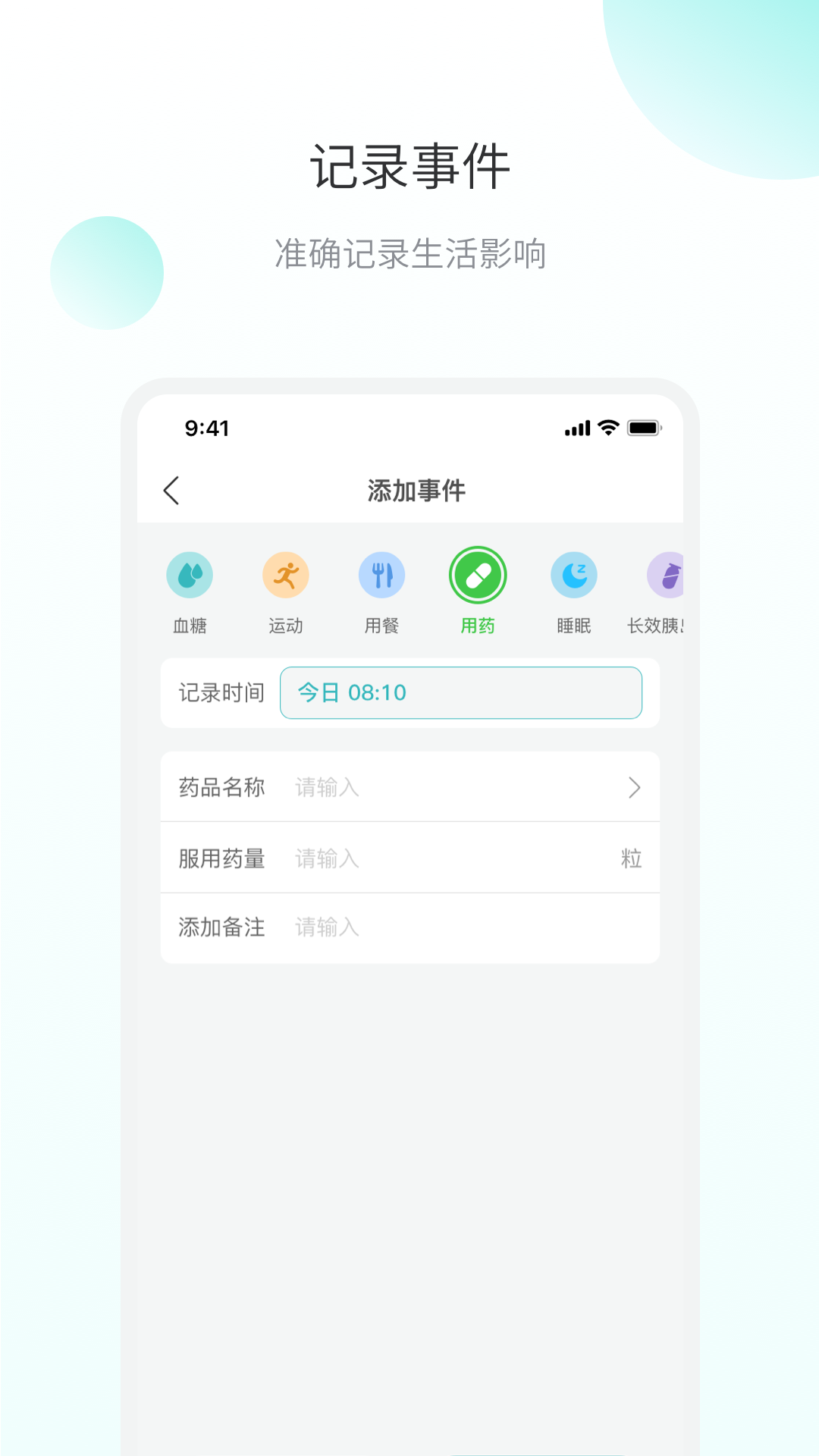Image resolution: width=819 pixels, height=1456 pixels.
Task: Expand the drug name selection chevron
Action: tap(635, 788)
